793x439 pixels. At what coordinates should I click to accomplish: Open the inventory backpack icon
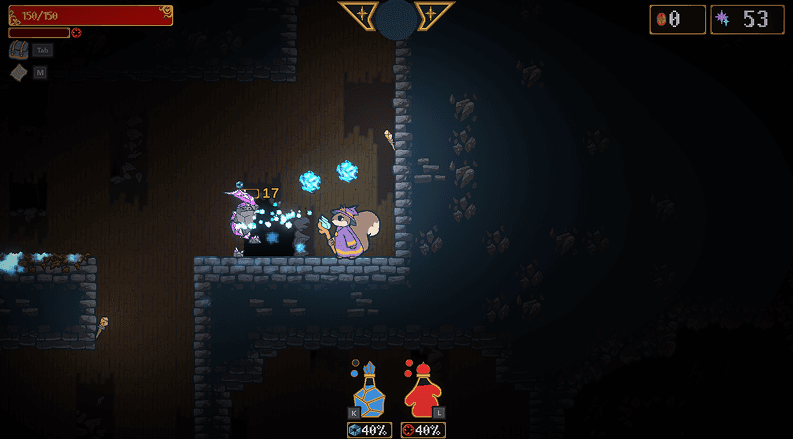(18, 50)
